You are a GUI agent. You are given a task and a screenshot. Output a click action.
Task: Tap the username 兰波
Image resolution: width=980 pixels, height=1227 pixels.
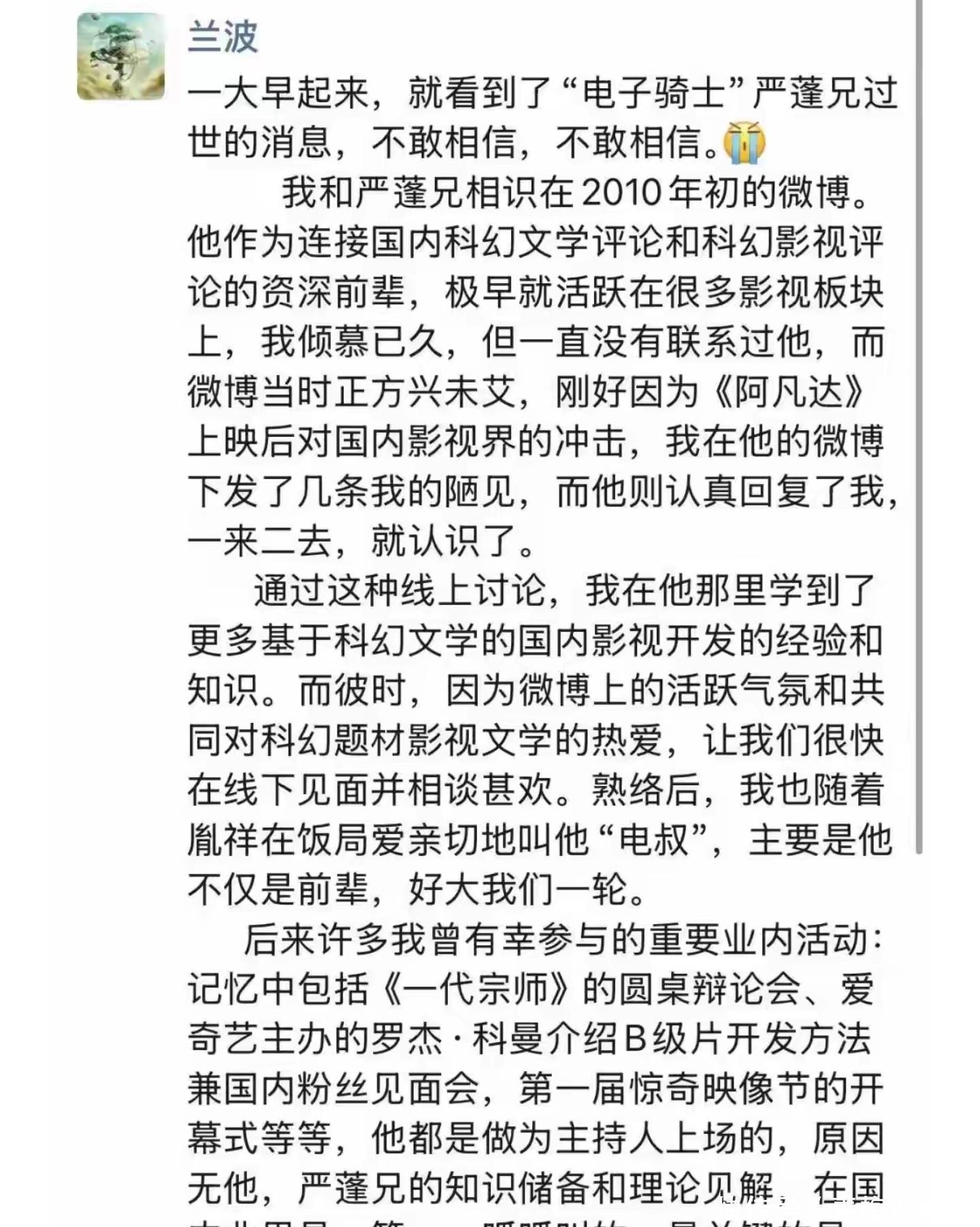pyautogui.click(x=223, y=36)
